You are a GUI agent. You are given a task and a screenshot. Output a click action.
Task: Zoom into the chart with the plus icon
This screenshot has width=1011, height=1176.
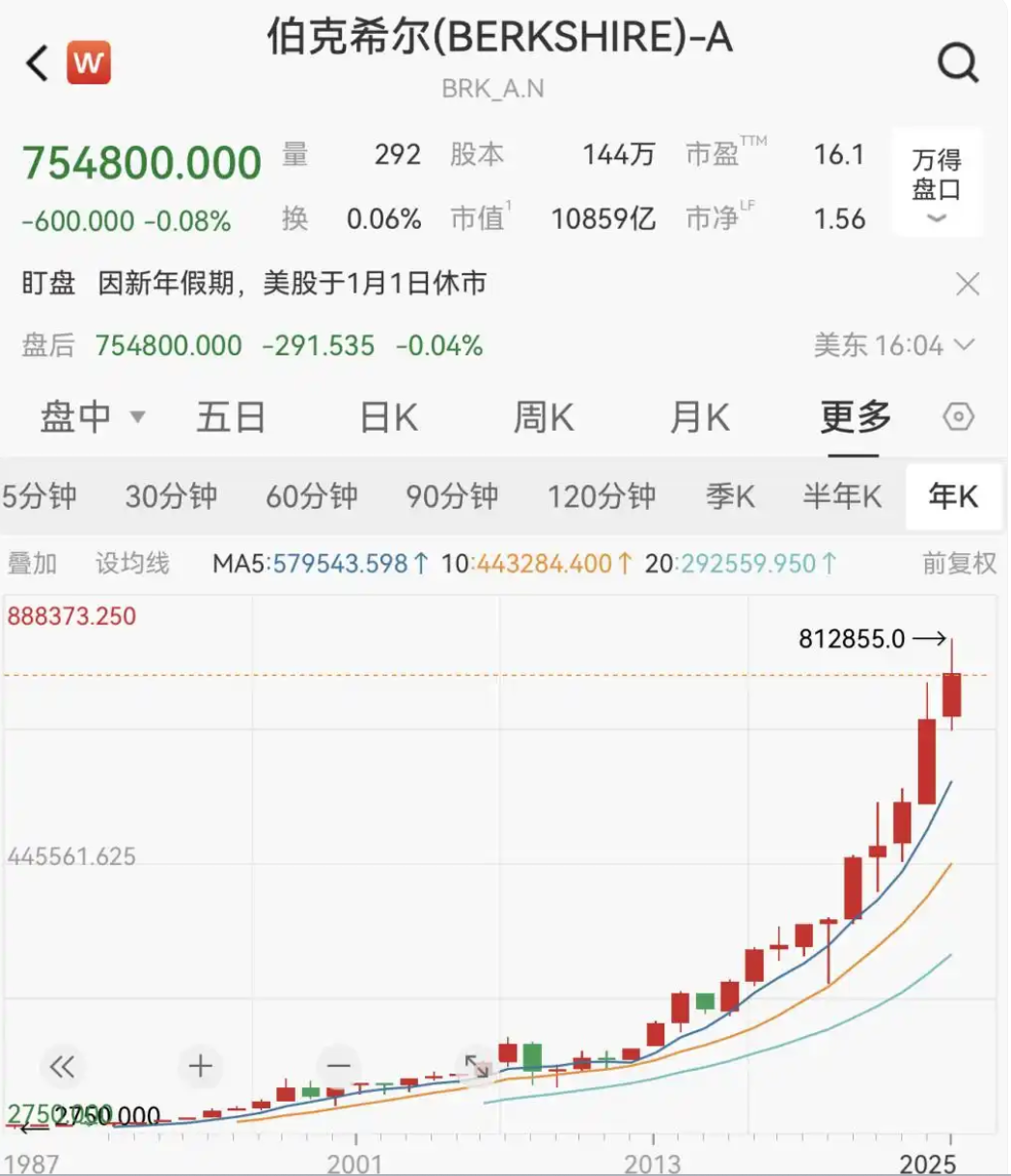199,1066
